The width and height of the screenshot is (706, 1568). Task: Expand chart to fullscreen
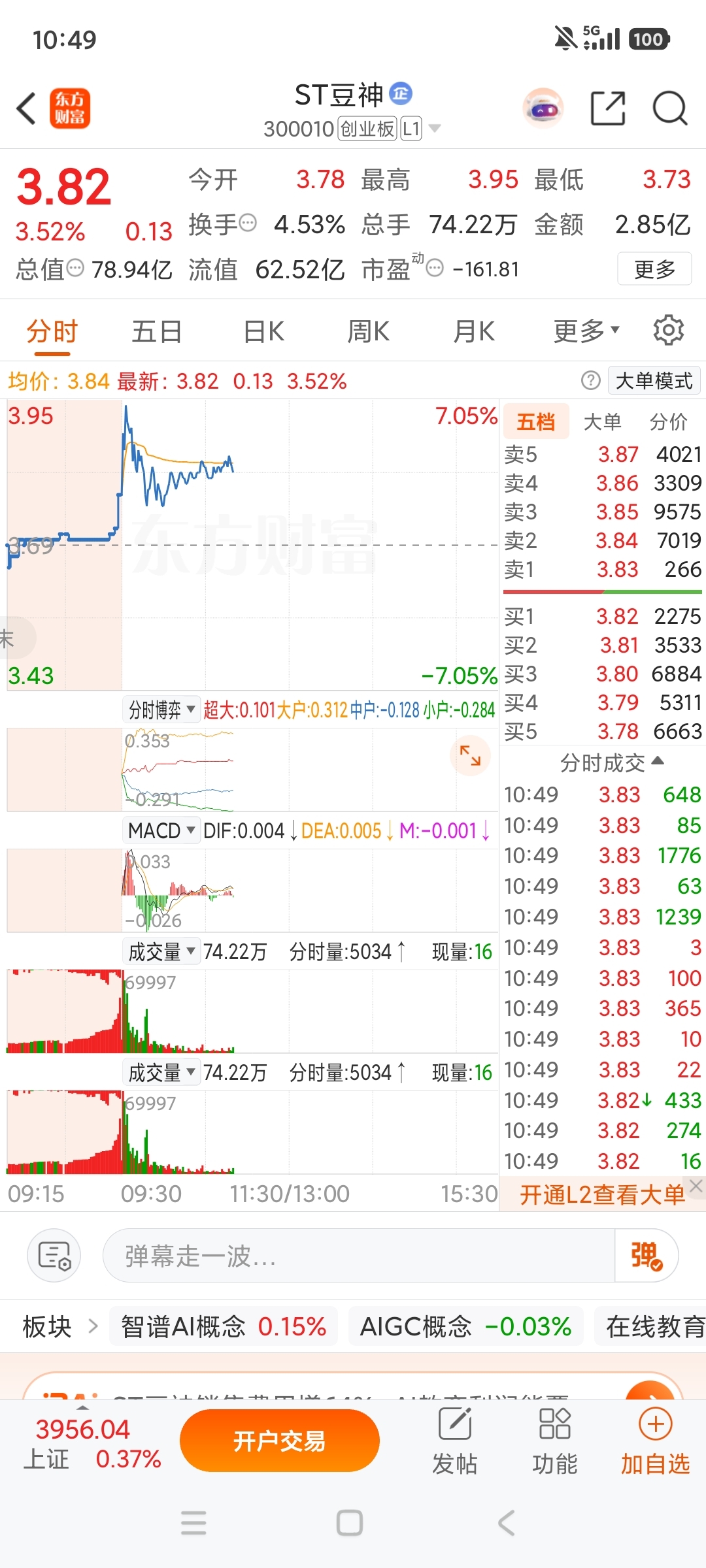pos(470,755)
